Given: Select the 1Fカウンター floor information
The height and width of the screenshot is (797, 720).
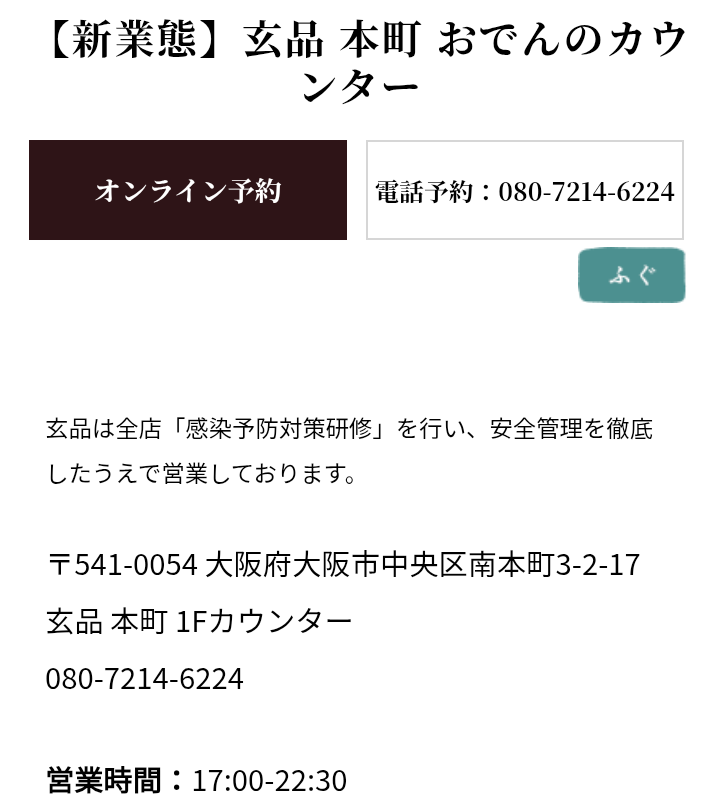Looking at the screenshot, I should click(x=262, y=619).
